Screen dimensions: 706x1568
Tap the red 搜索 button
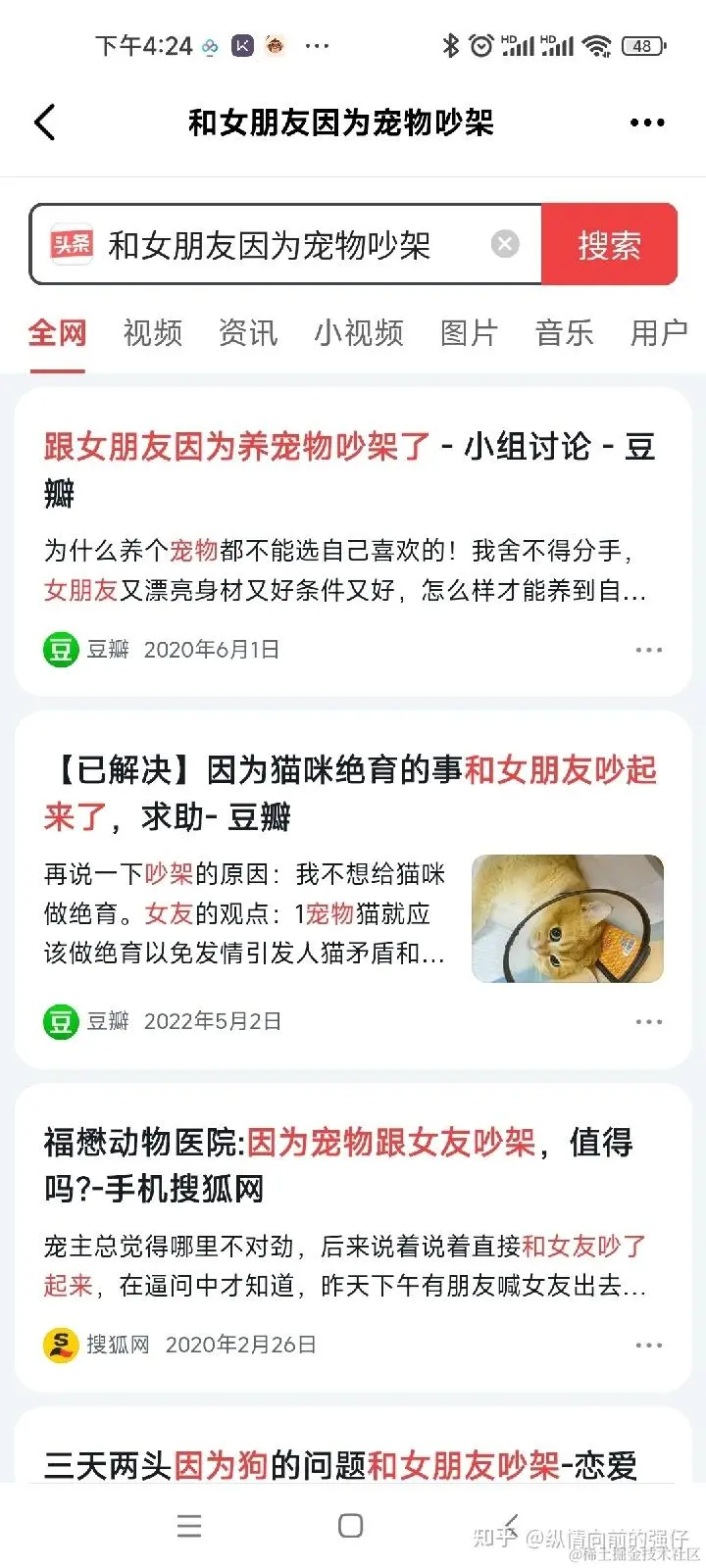click(x=609, y=245)
